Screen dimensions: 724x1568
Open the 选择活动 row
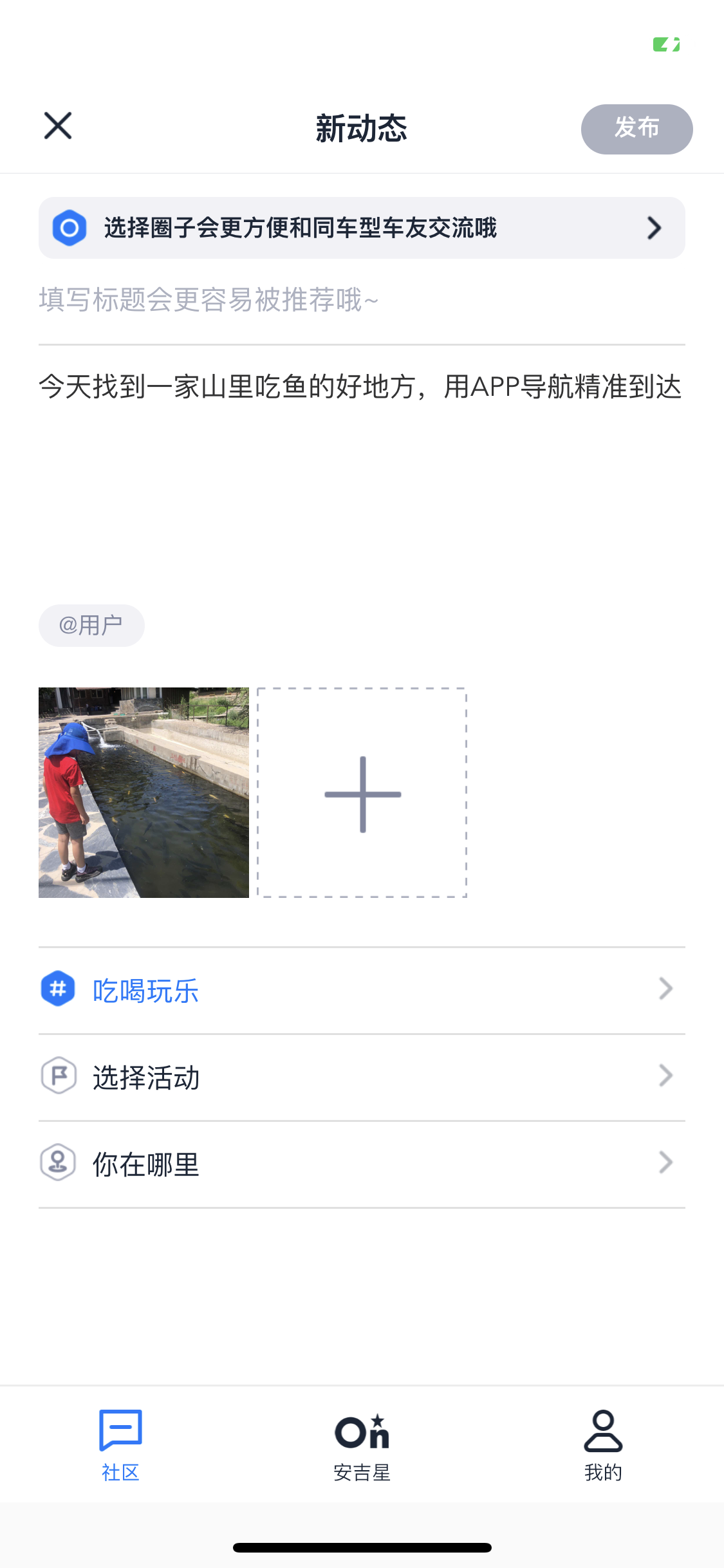360,1077
